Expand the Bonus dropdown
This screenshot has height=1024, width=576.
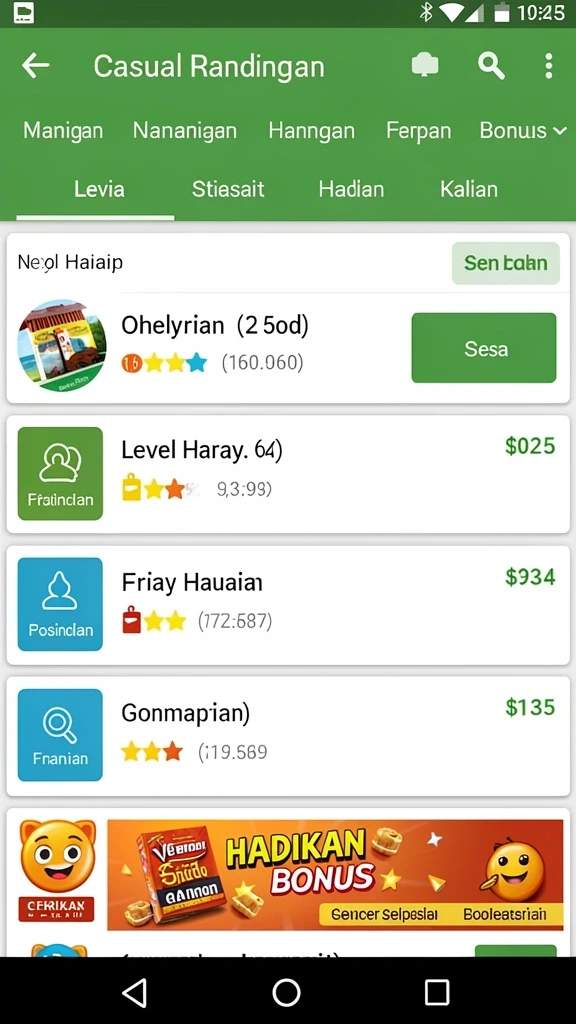pos(523,131)
